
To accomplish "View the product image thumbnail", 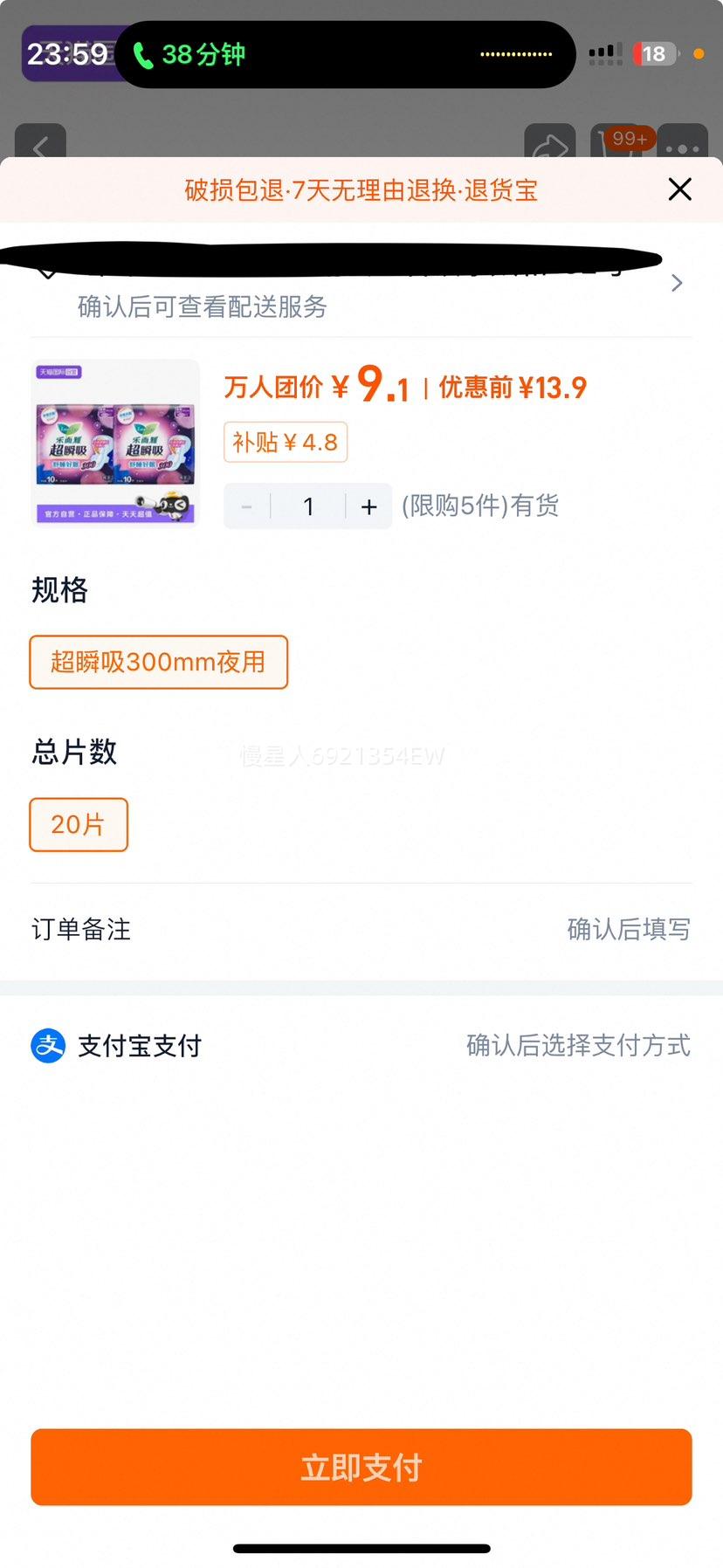I will (x=115, y=444).
